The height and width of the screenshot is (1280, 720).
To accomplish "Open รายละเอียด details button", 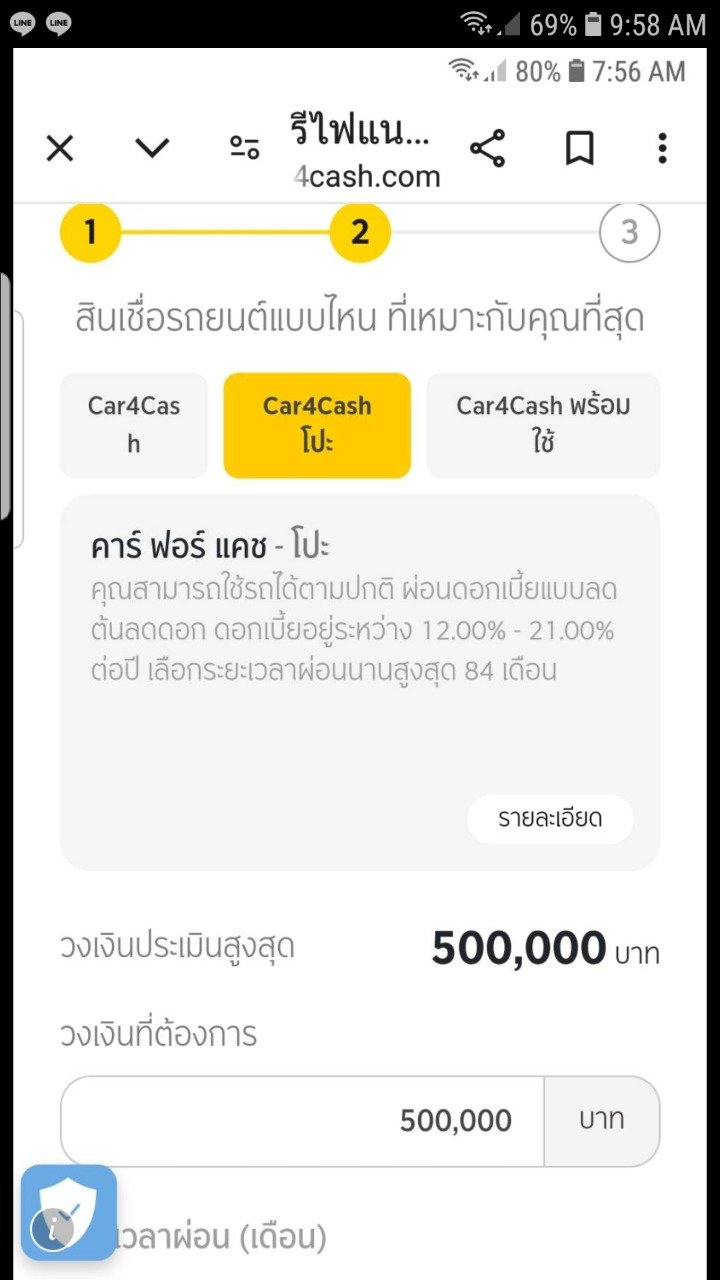I will tap(550, 820).
